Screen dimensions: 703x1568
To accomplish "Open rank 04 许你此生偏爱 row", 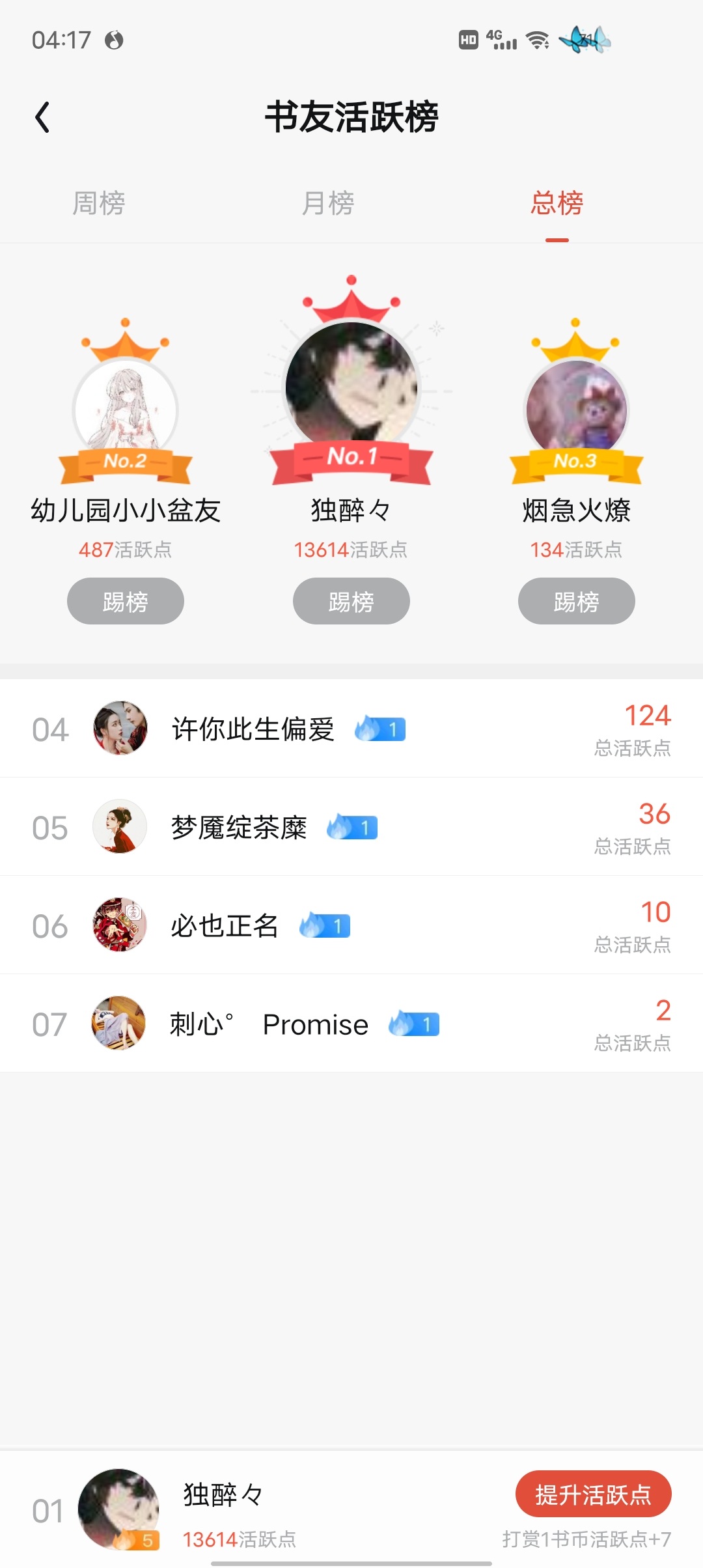I will coord(351,729).
